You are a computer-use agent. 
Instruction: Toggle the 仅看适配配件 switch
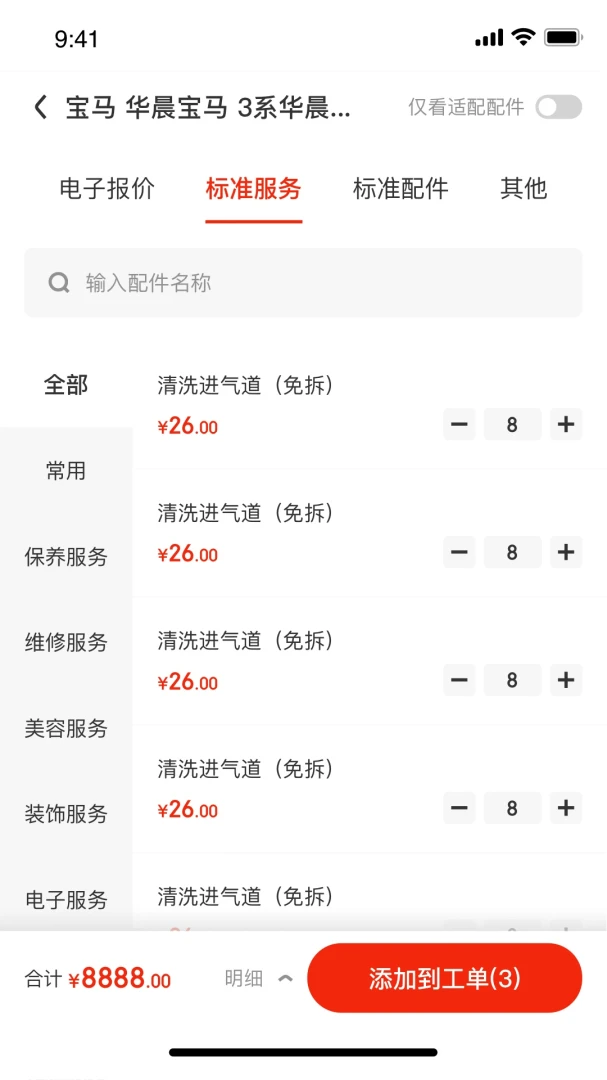[x=558, y=107]
